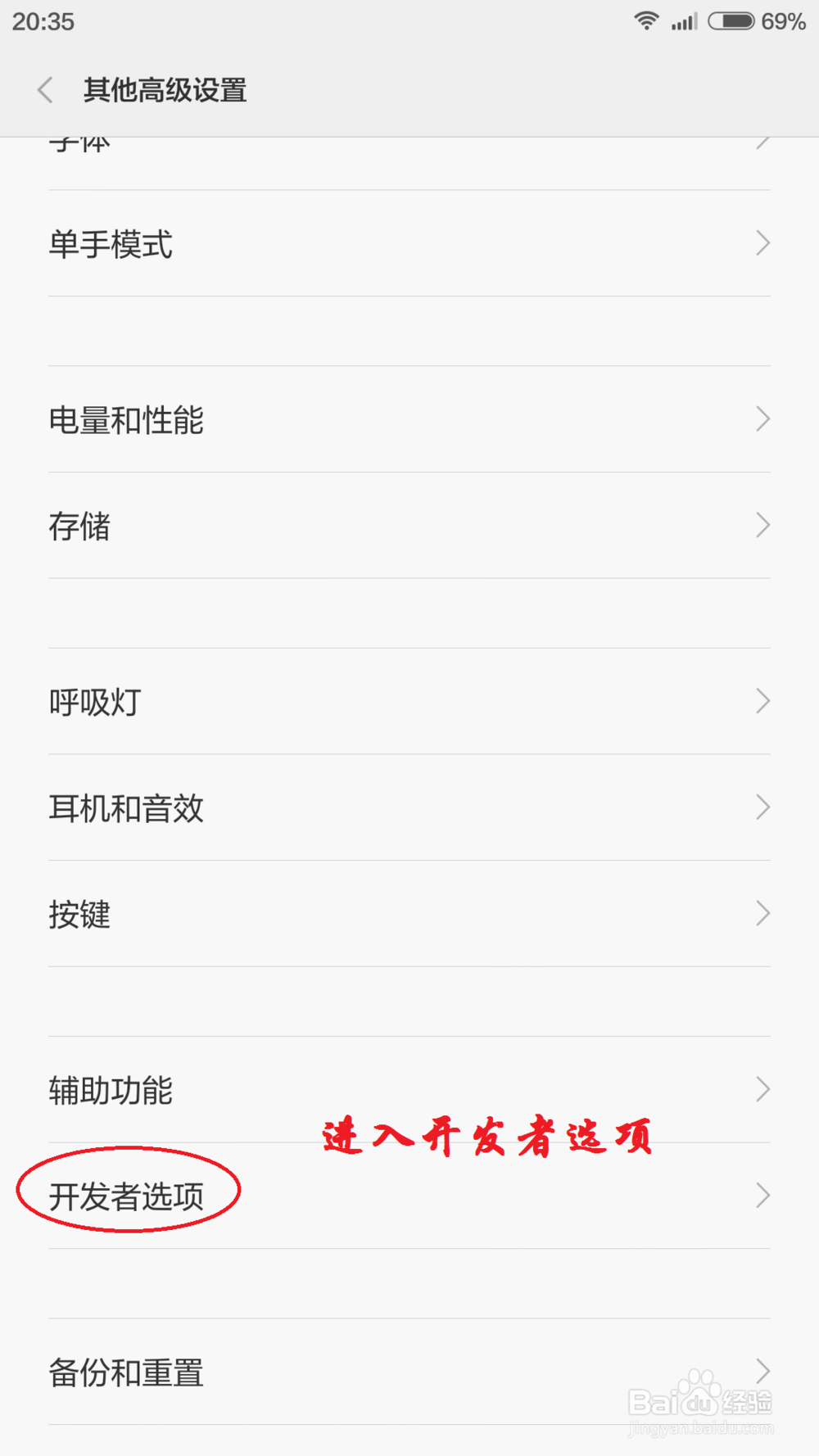Click the battery indicator icon
Viewport: 819px width, 1456px height.
tap(731, 20)
